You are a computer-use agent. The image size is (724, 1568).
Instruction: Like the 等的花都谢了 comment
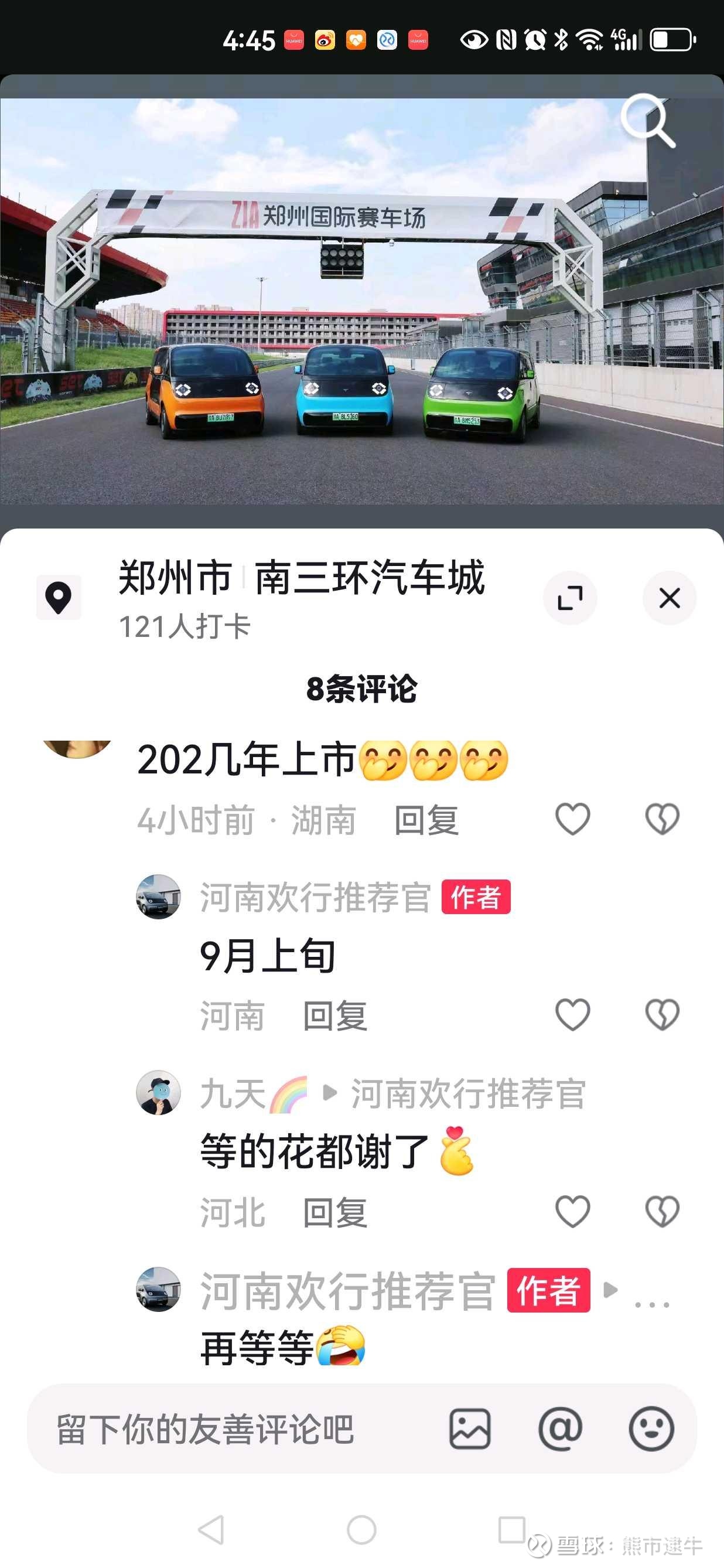tap(572, 1211)
